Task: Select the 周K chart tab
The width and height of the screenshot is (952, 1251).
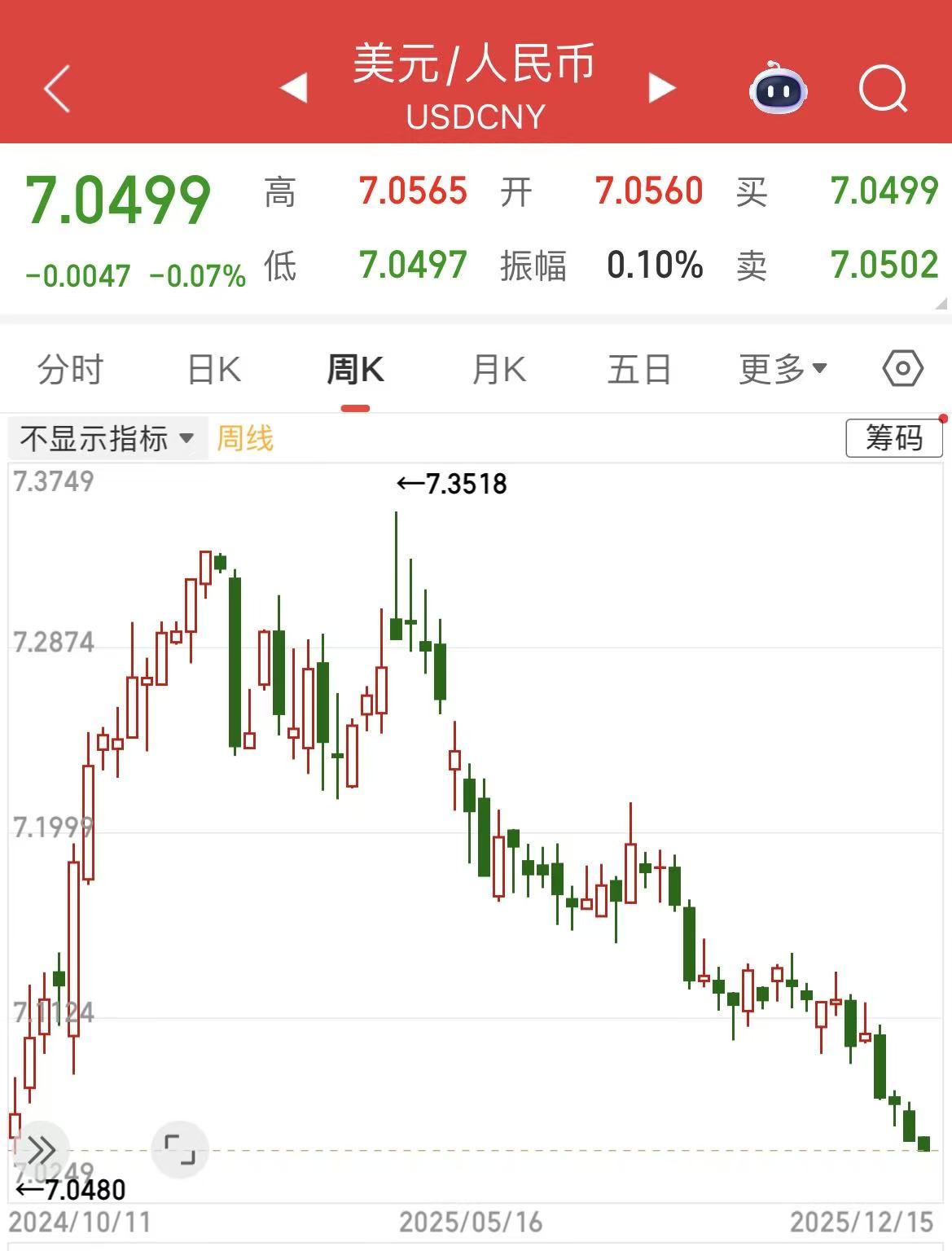Action: click(355, 370)
